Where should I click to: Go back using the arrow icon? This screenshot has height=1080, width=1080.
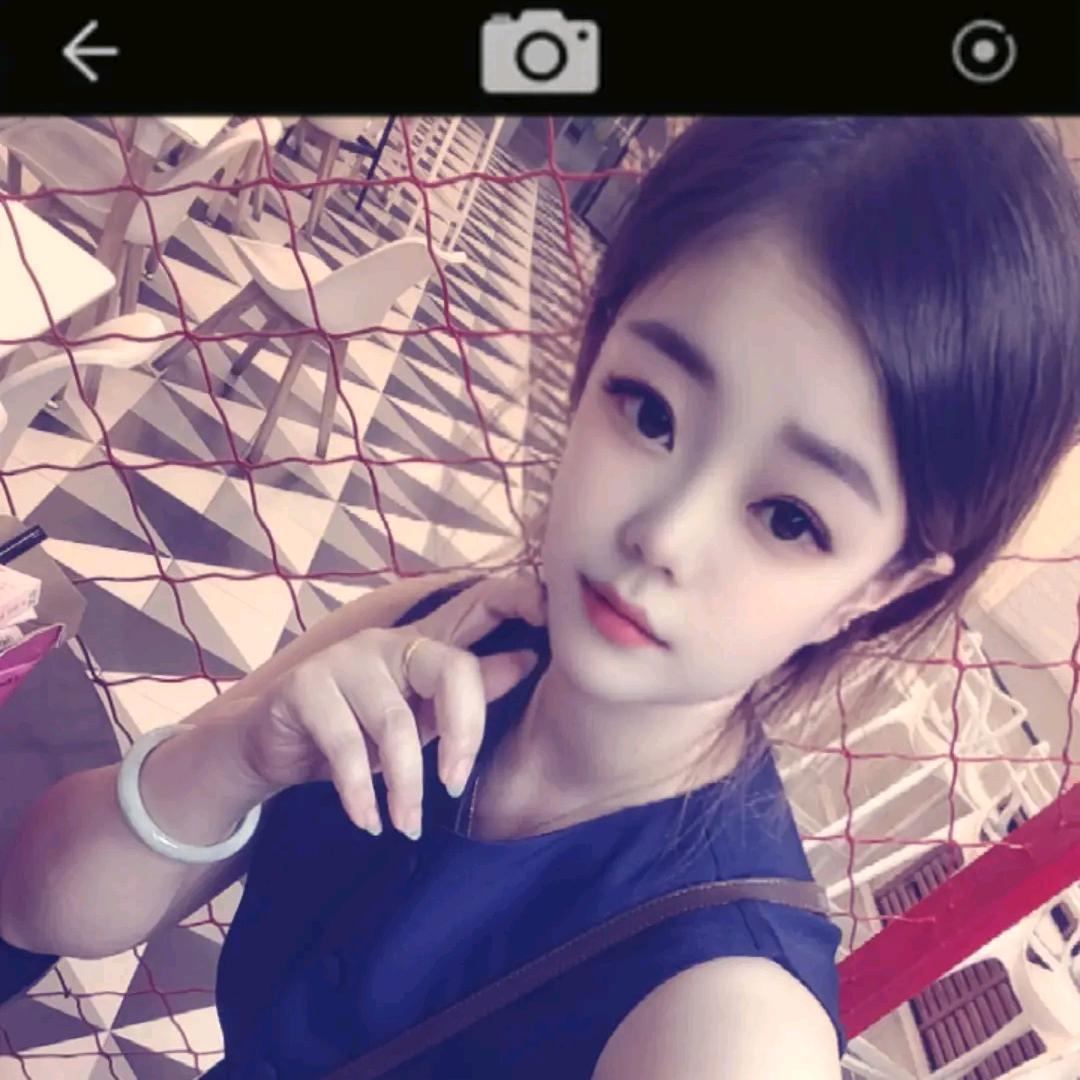90,51
